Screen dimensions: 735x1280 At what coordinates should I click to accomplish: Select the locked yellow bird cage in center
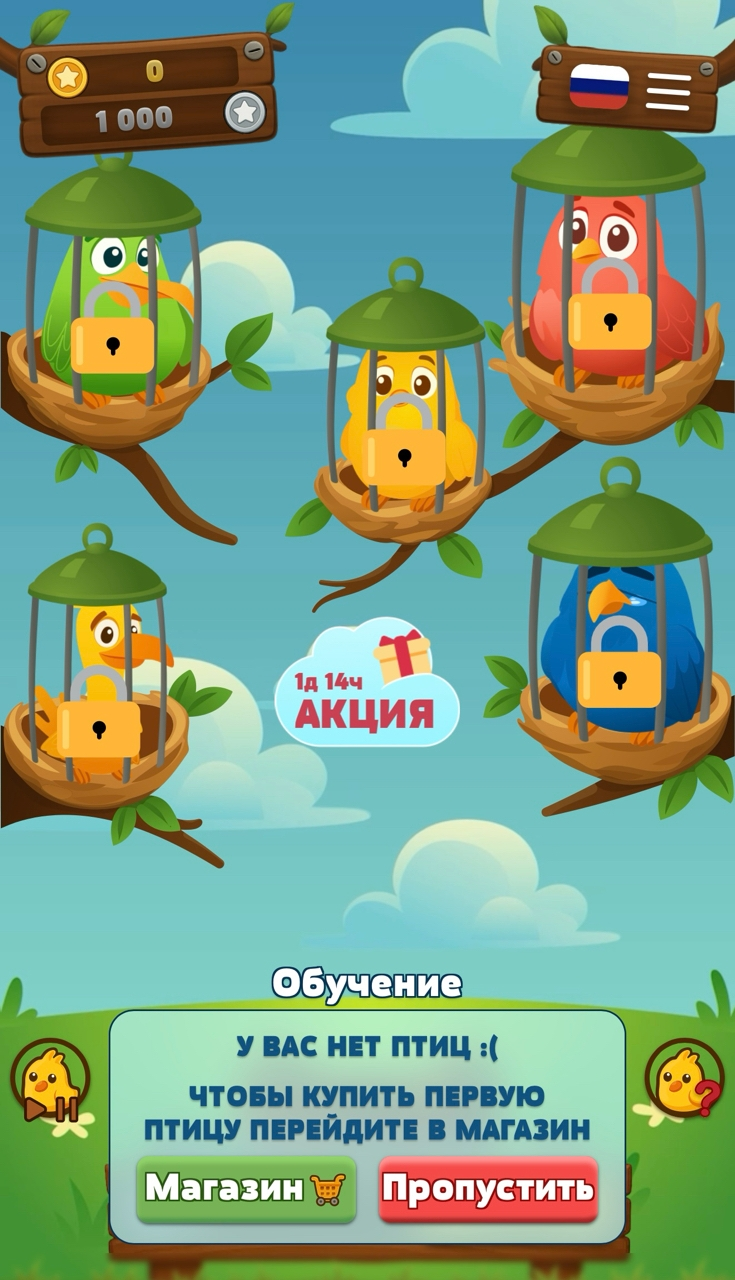pyautogui.click(x=405, y=420)
